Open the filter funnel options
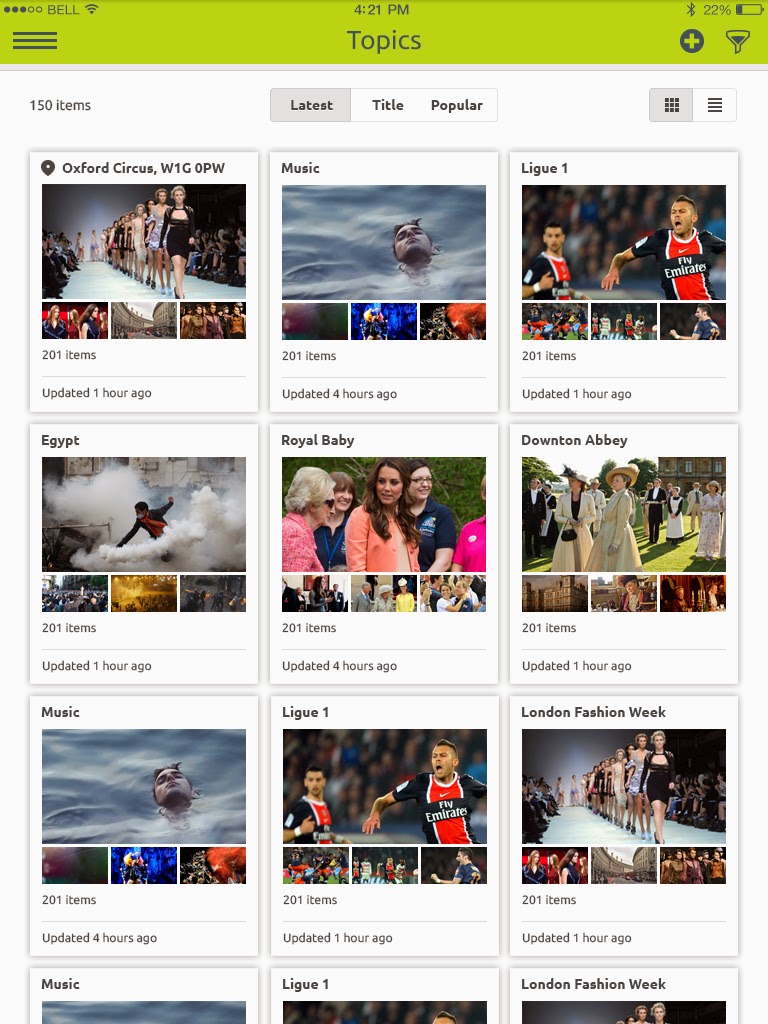 point(738,41)
